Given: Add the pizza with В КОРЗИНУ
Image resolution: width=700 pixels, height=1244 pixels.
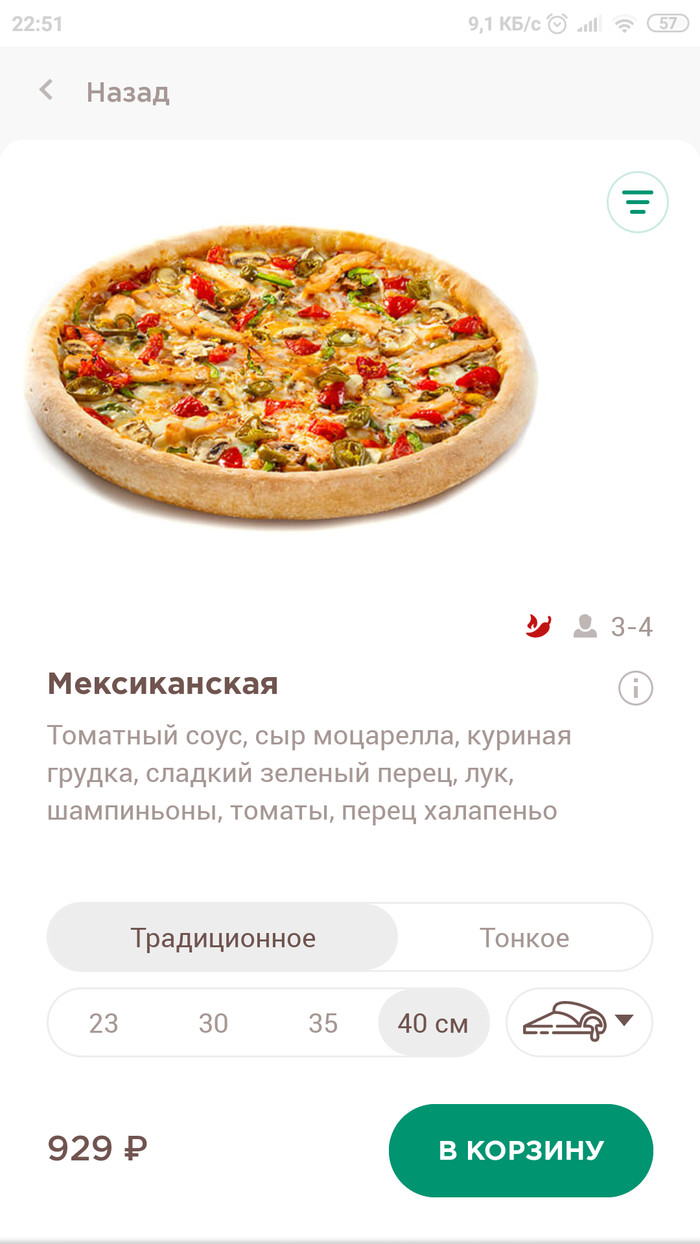Looking at the screenshot, I should click(x=520, y=1150).
